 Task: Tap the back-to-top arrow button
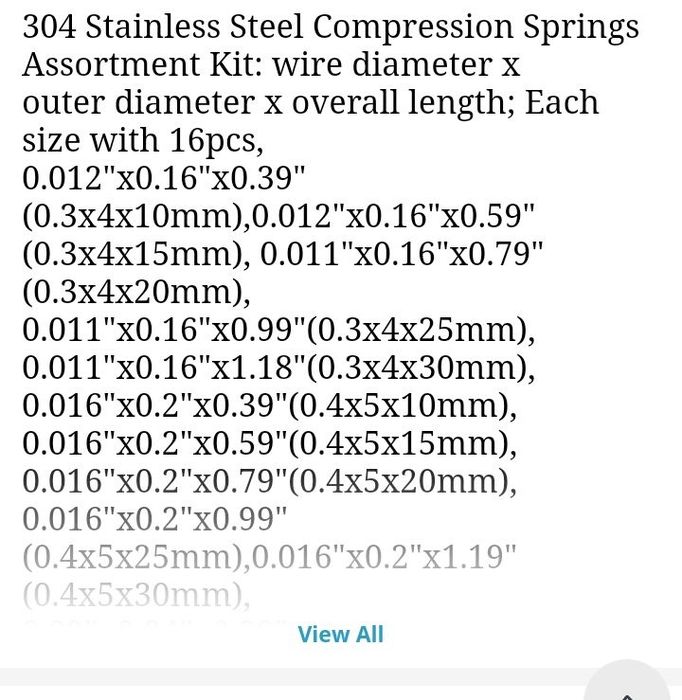point(626,688)
